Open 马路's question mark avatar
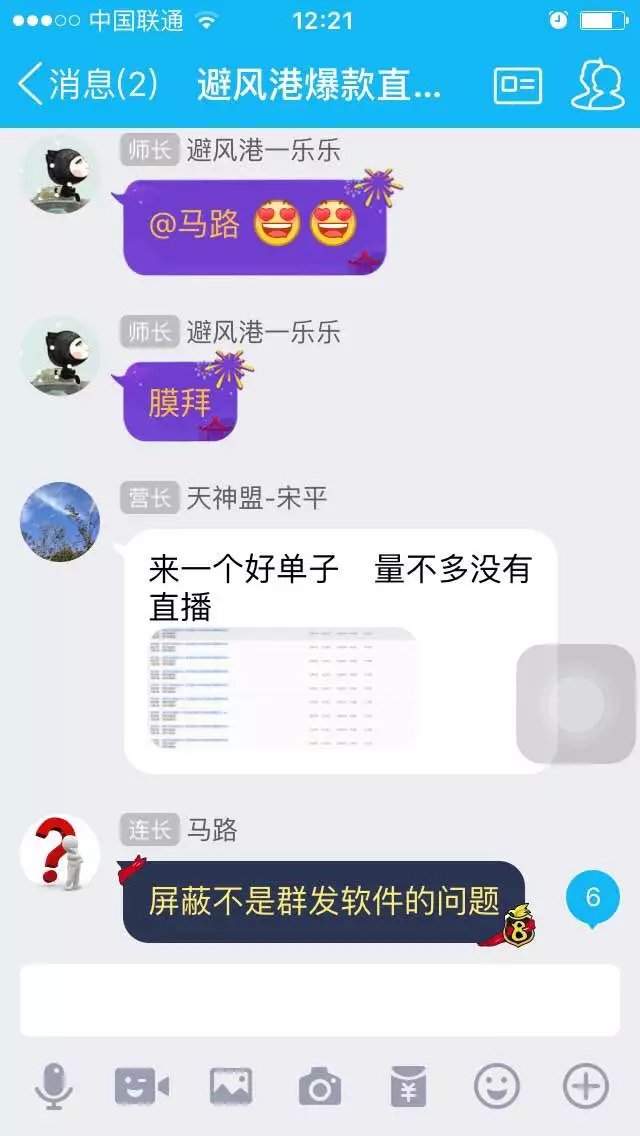The height and width of the screenshot is (1136, 640). pyautogui.click(x=60, y=854)
